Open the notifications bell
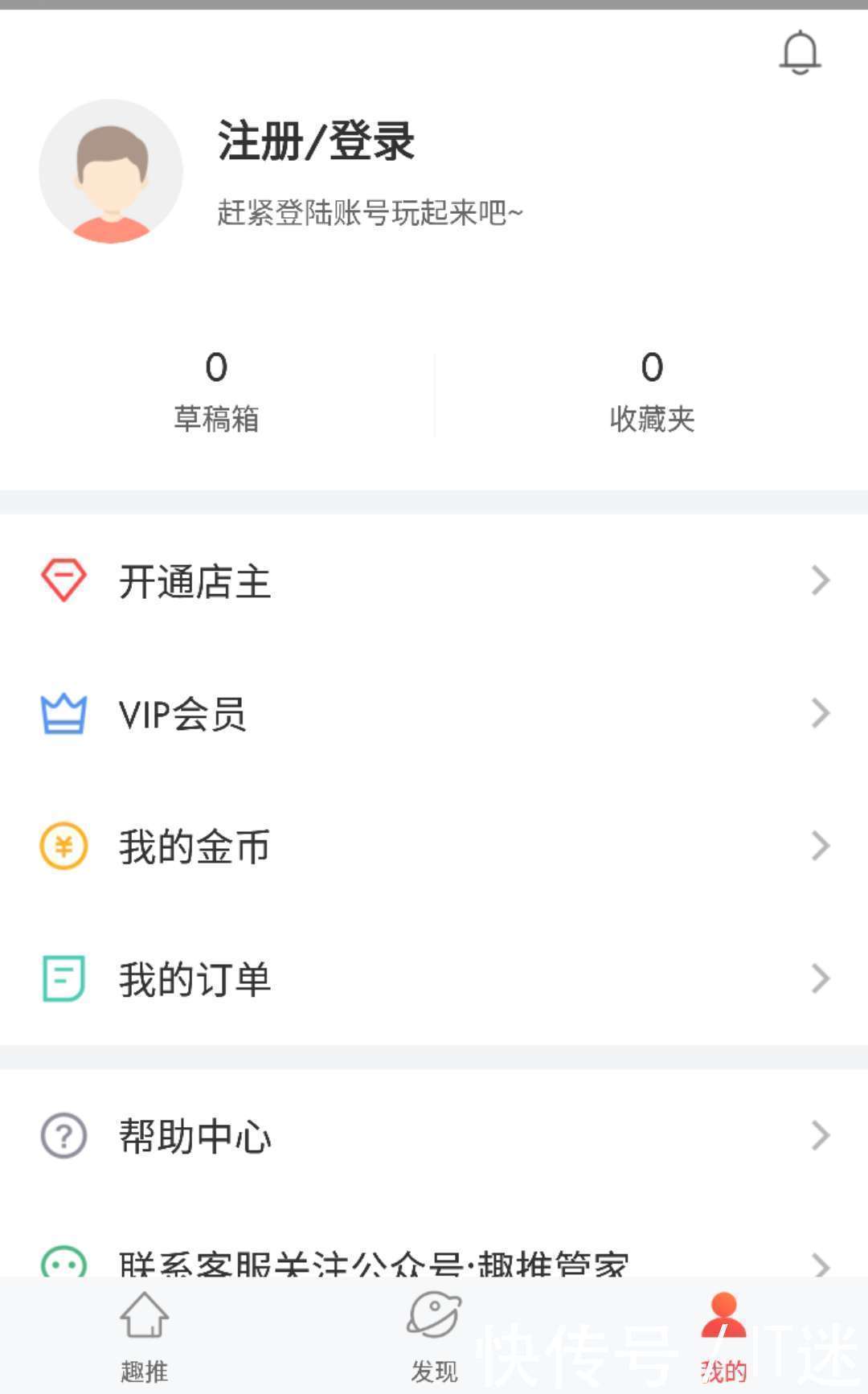This screenshot has height=1394, width=868. point(800,53)
